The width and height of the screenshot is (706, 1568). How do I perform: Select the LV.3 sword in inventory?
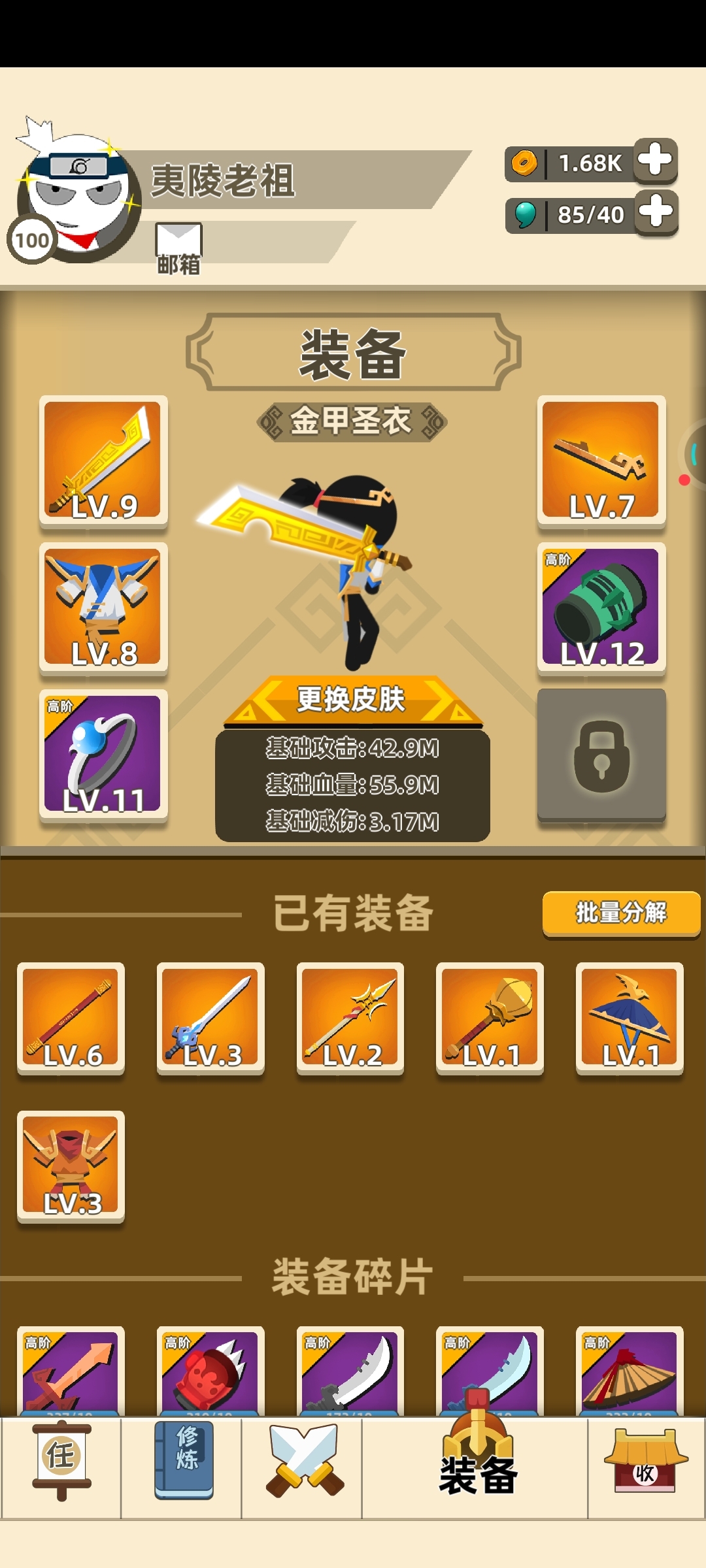[210, 1018]
